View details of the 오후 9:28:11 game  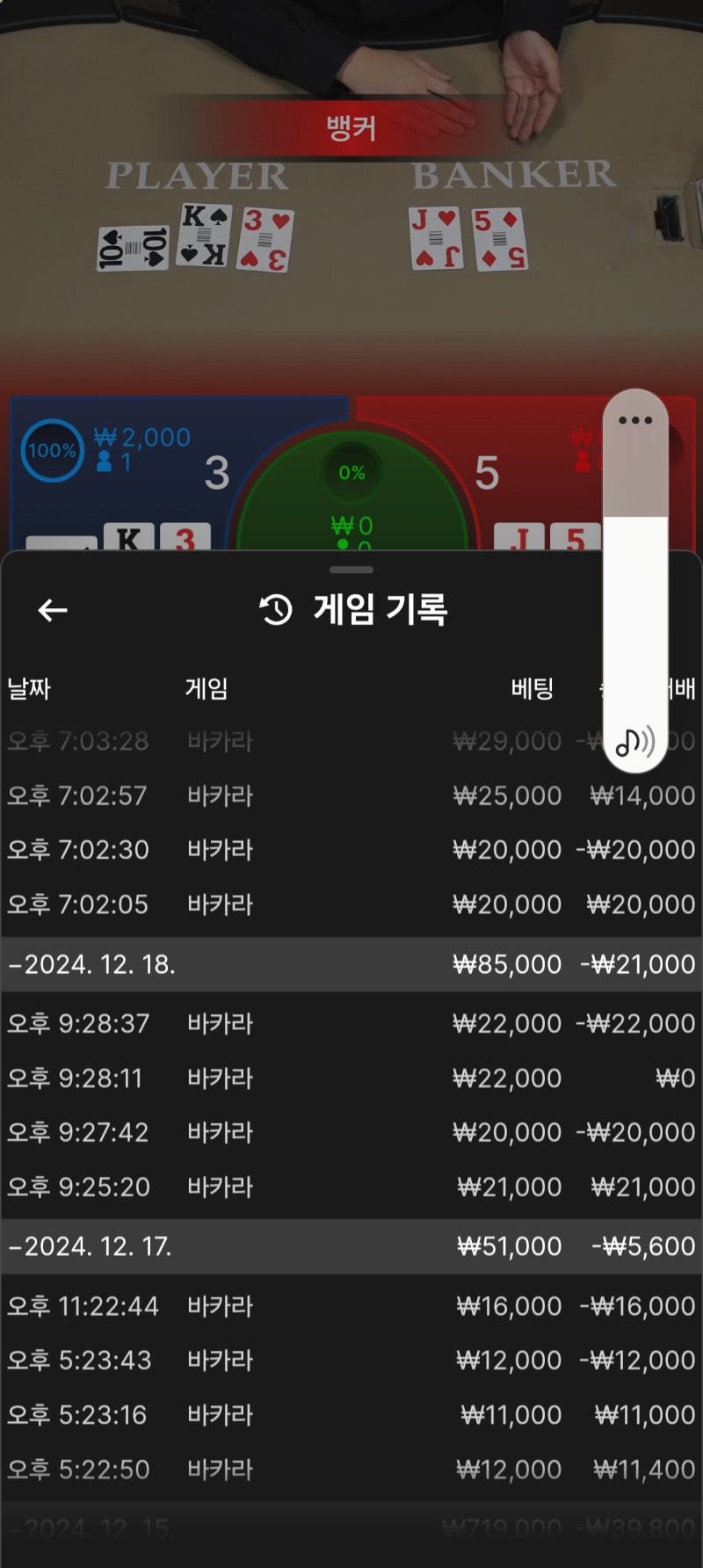[x=351, y=1078]
